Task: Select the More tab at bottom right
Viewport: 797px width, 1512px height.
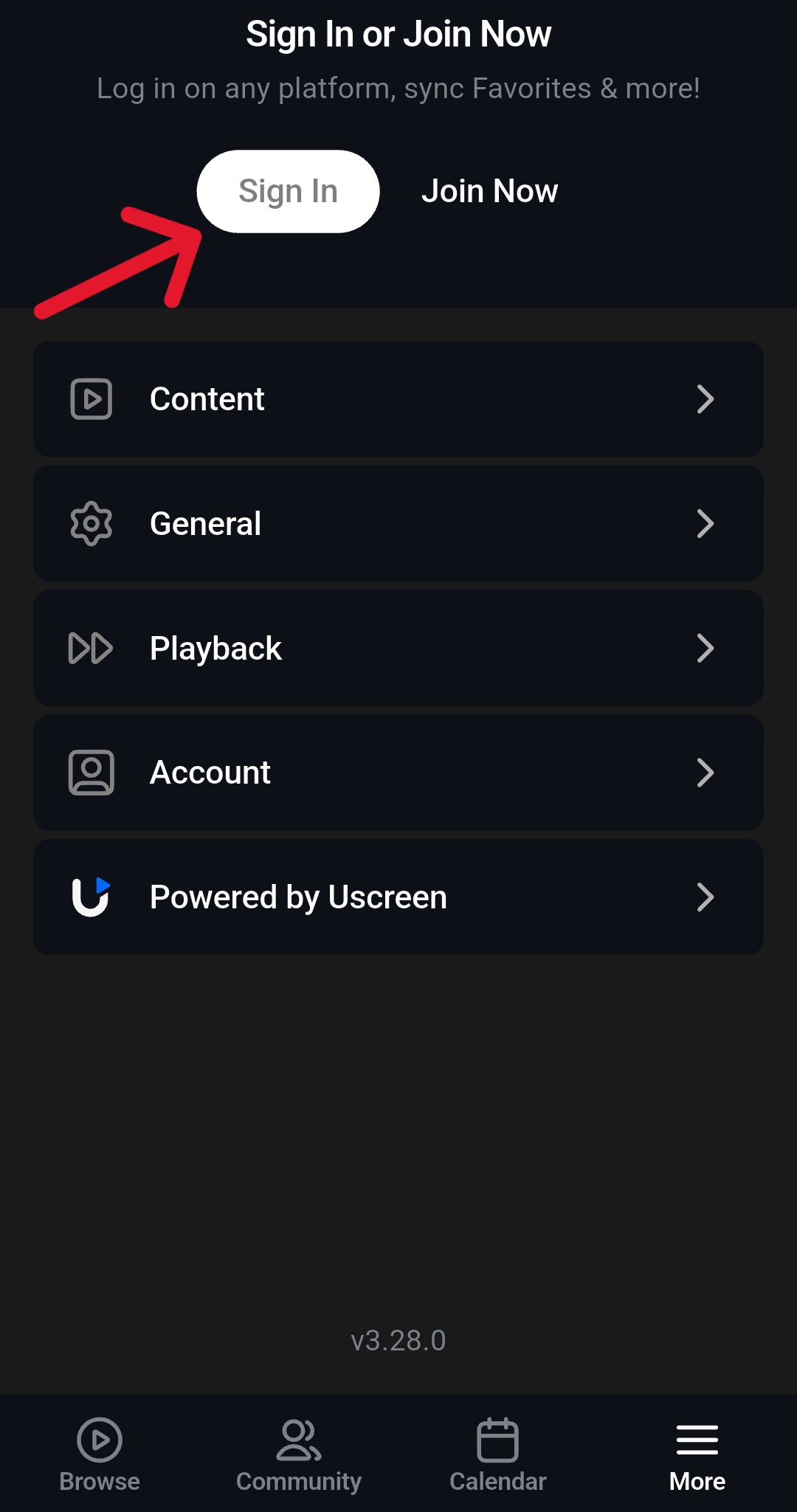Action: tap(696, 1454)
